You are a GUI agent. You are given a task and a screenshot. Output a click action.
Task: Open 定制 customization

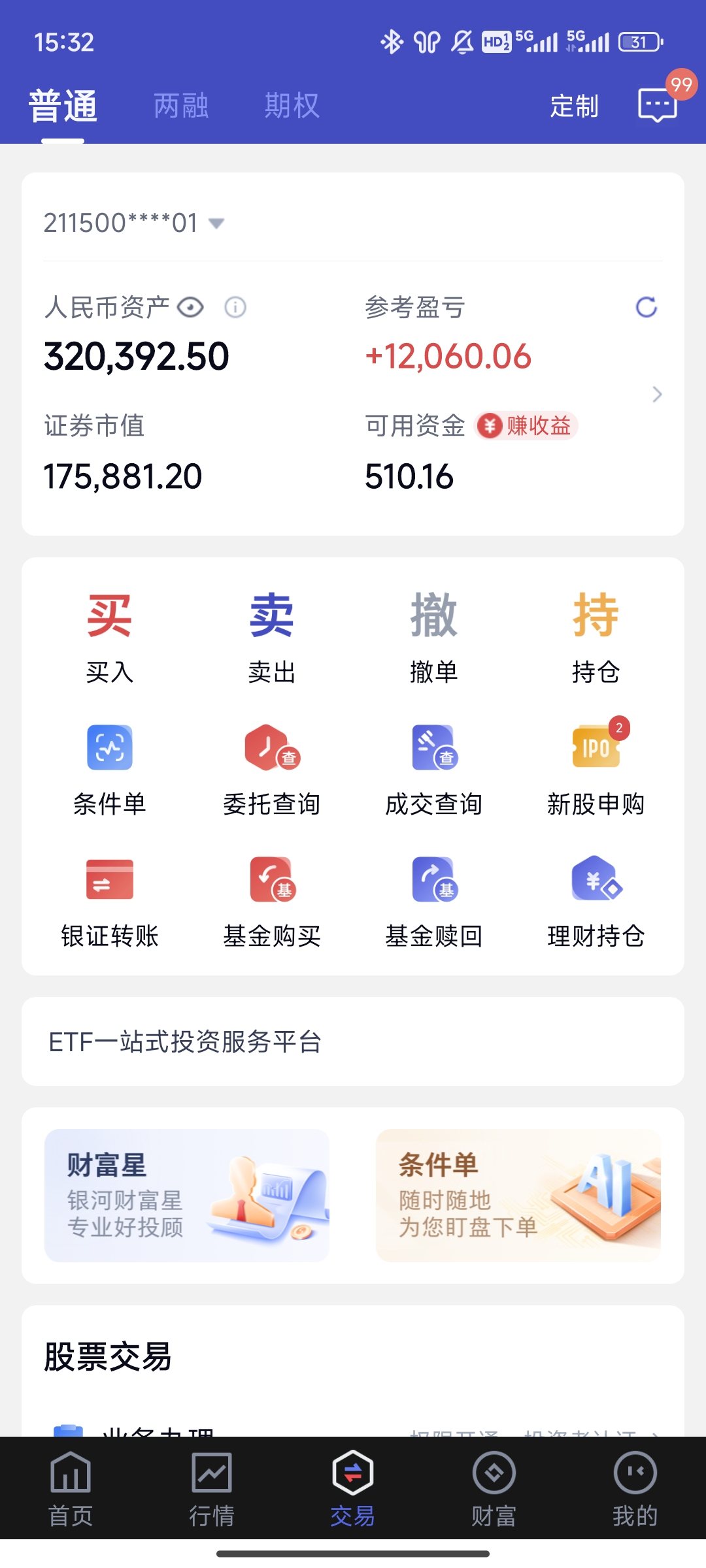click(574, 106)
